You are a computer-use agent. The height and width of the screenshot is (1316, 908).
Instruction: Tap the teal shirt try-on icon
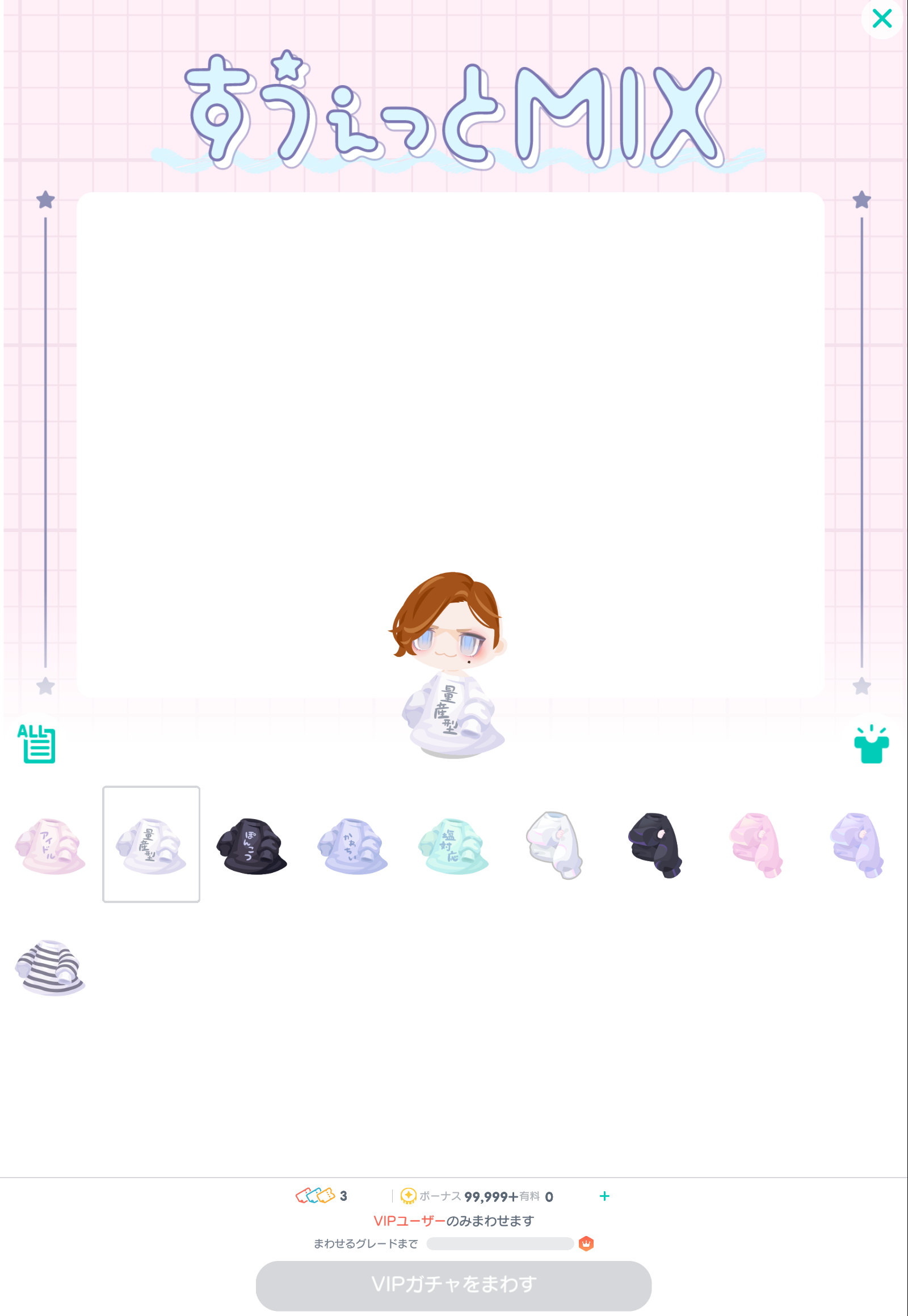(871, 744)
